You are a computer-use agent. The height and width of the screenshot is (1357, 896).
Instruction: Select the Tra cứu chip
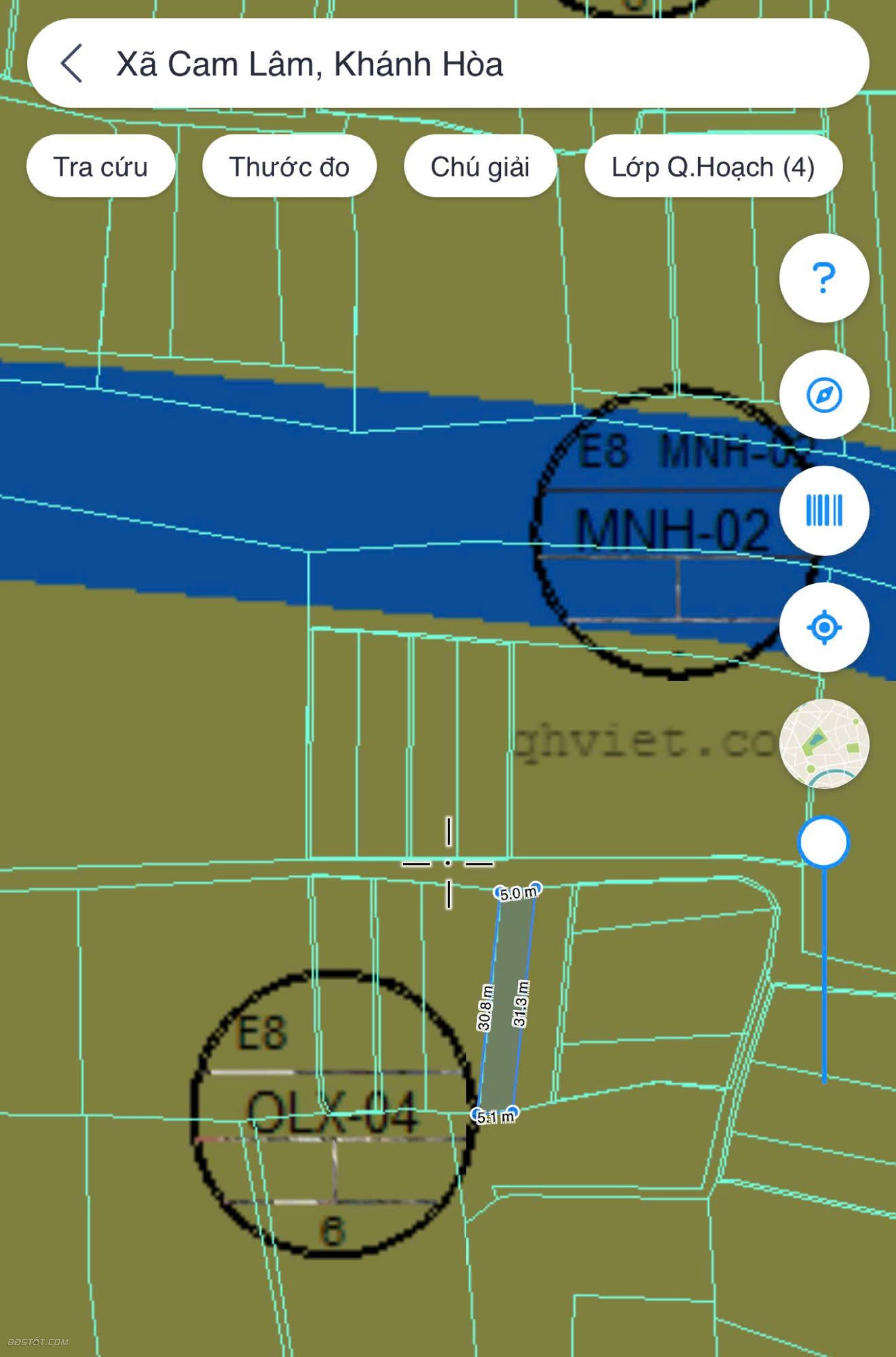100,167
